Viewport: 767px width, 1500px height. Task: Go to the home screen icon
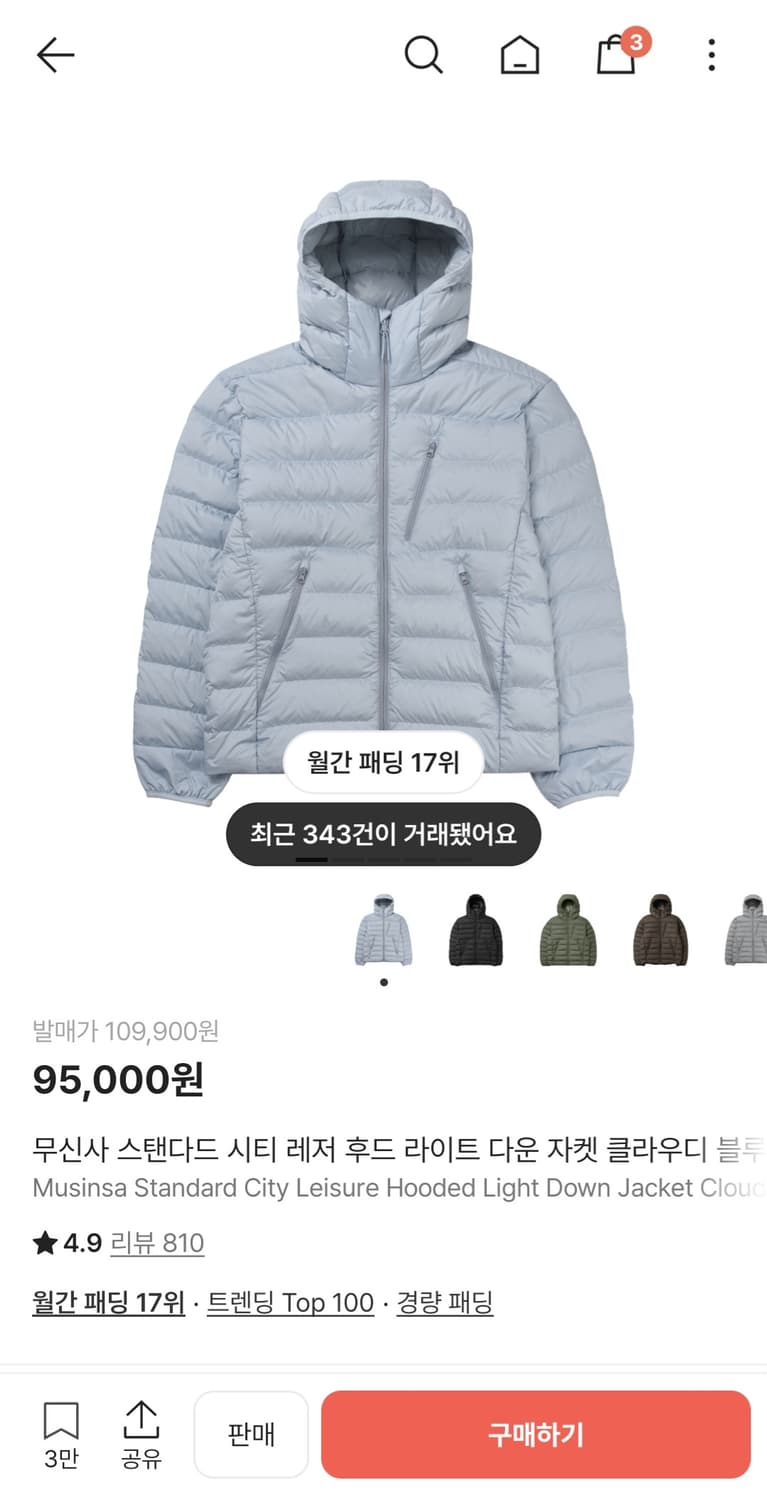[518, 55]
